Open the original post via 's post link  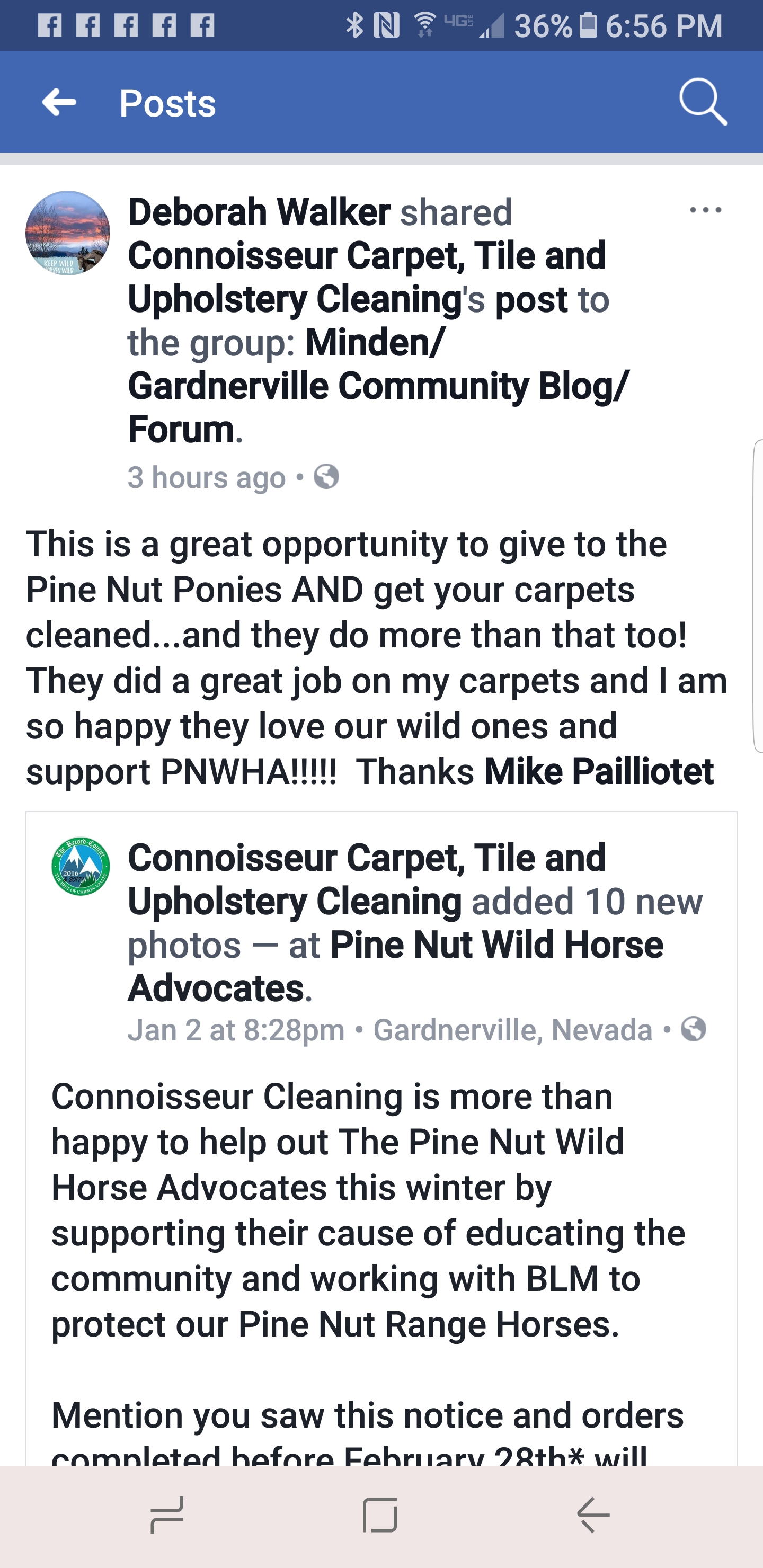click(x=531, y=300)
